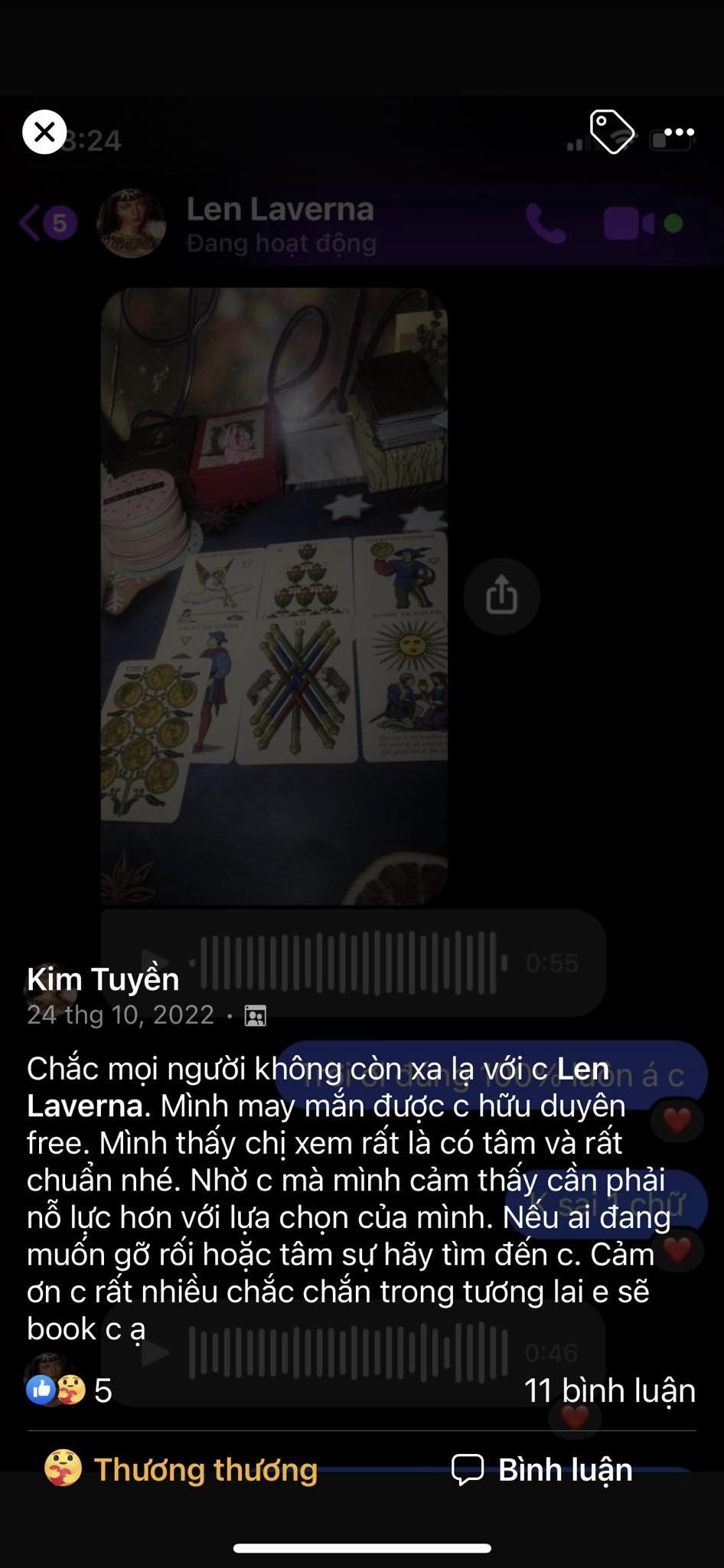Open the three-dot overflow menu
Image resolution: width=724 pixels, height=1568 pixels.
[x=679, y=132]
